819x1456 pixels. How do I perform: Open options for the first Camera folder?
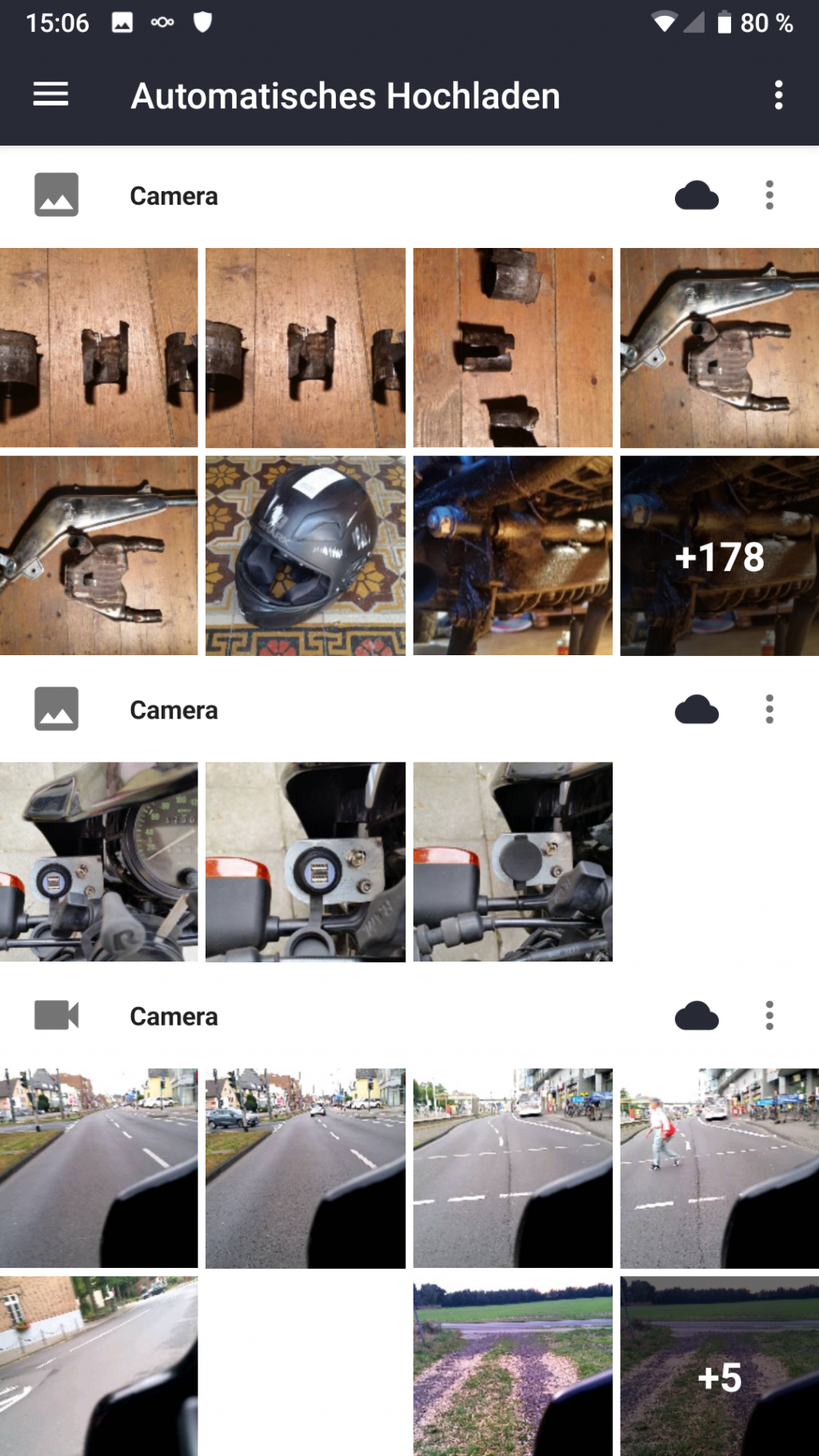[769, 195]
